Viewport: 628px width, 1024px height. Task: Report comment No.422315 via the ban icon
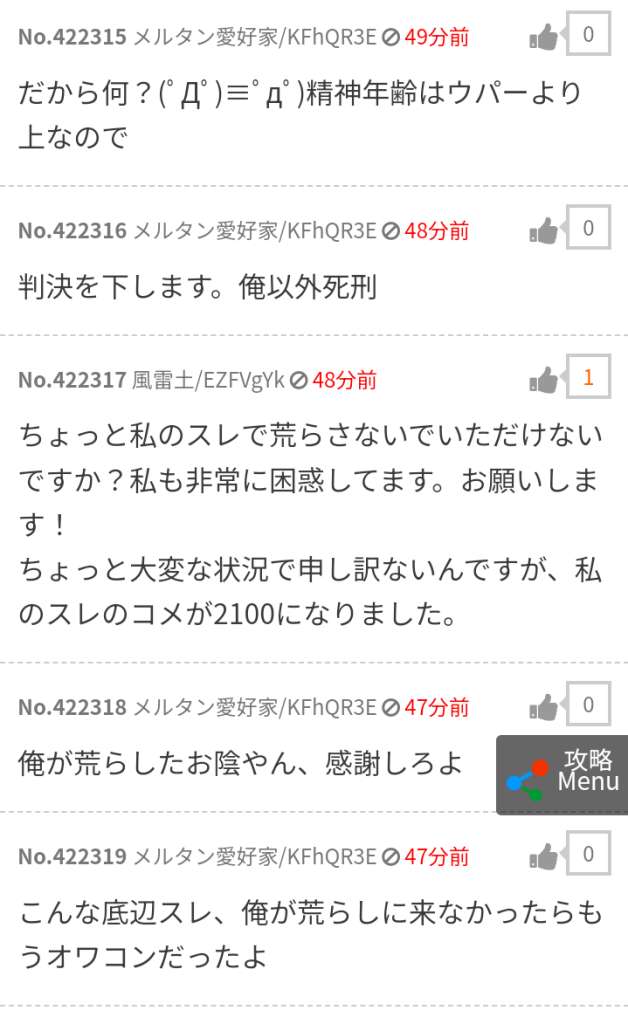391,38
